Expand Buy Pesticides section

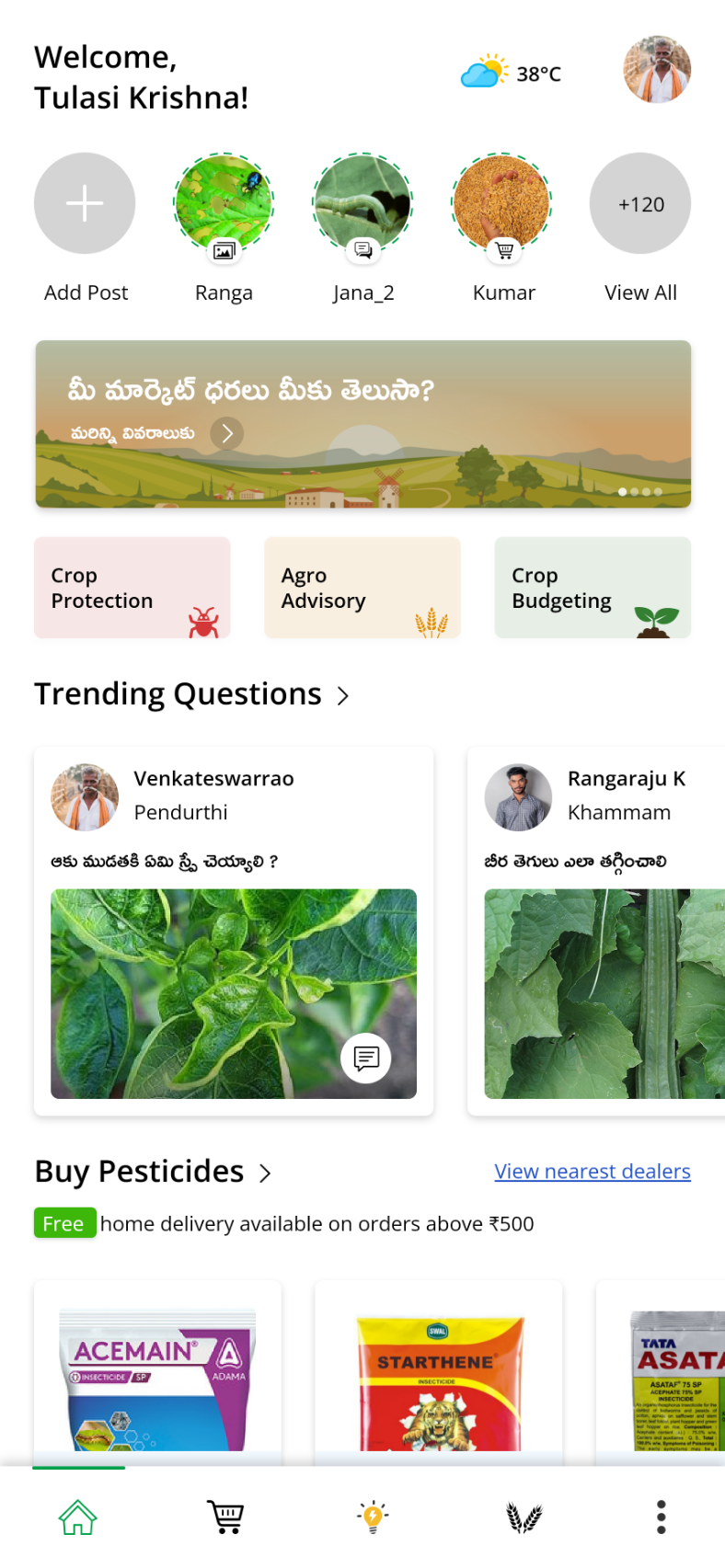[265, 1173]
